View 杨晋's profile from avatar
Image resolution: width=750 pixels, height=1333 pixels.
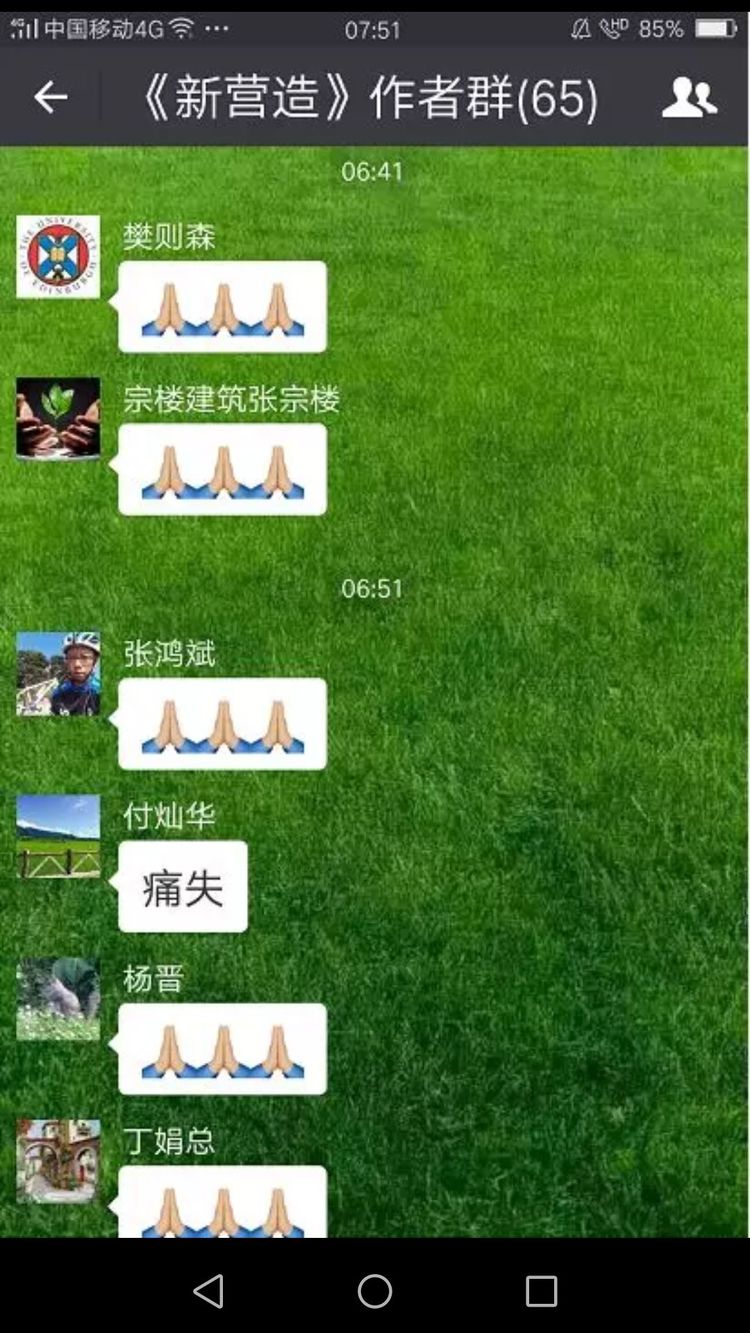(x=58, y=998)
